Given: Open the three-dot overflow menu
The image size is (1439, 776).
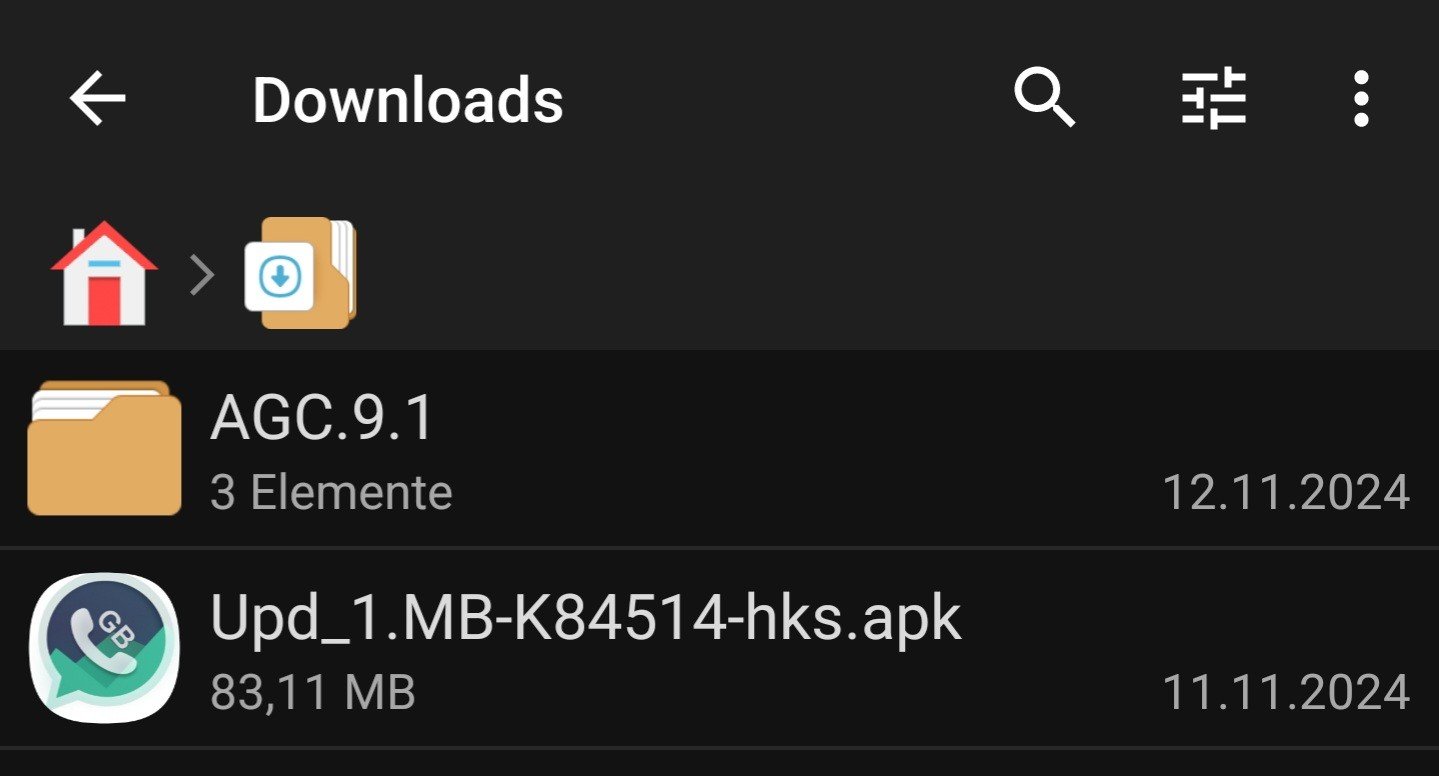Looking at the screenshot, I should 1360,99.
